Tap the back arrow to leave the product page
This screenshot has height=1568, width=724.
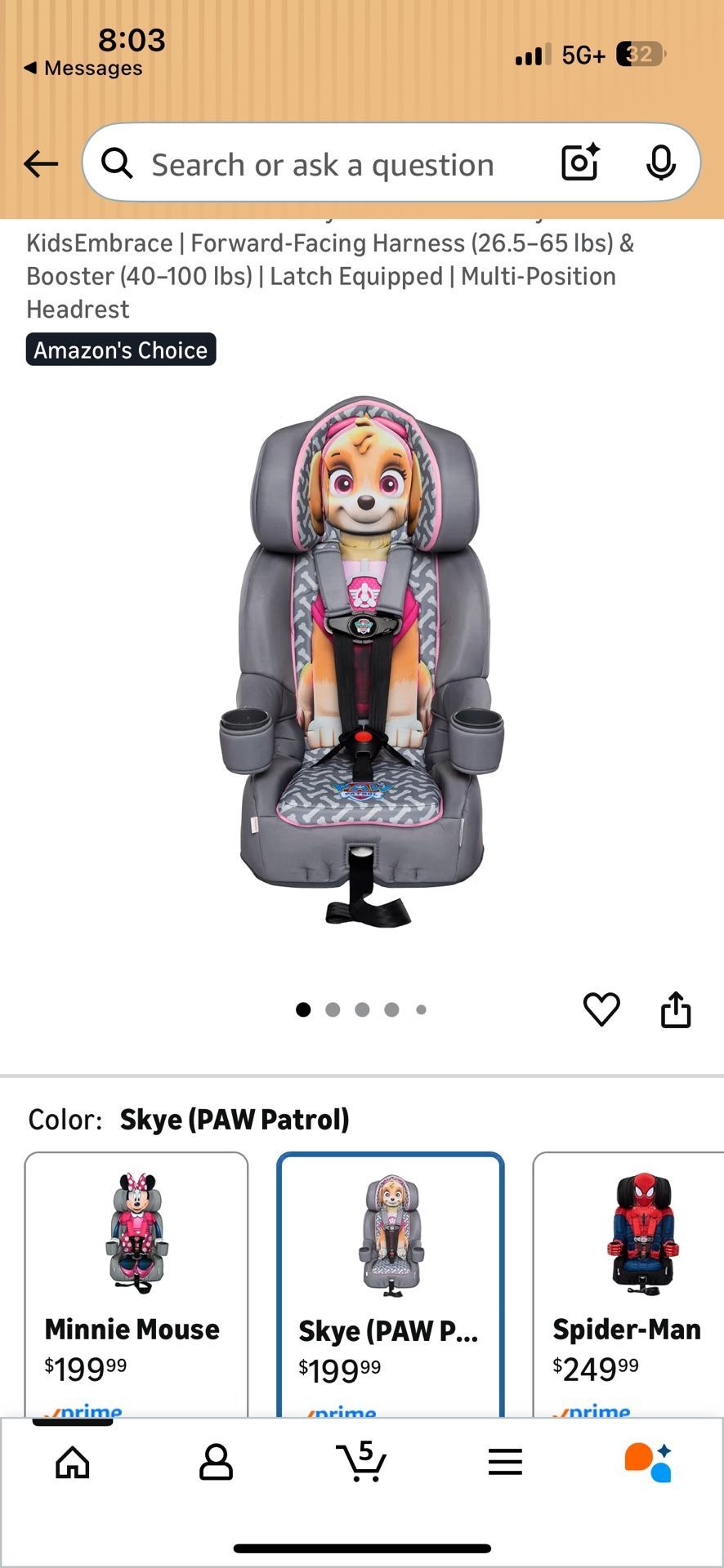coord(40,163)
